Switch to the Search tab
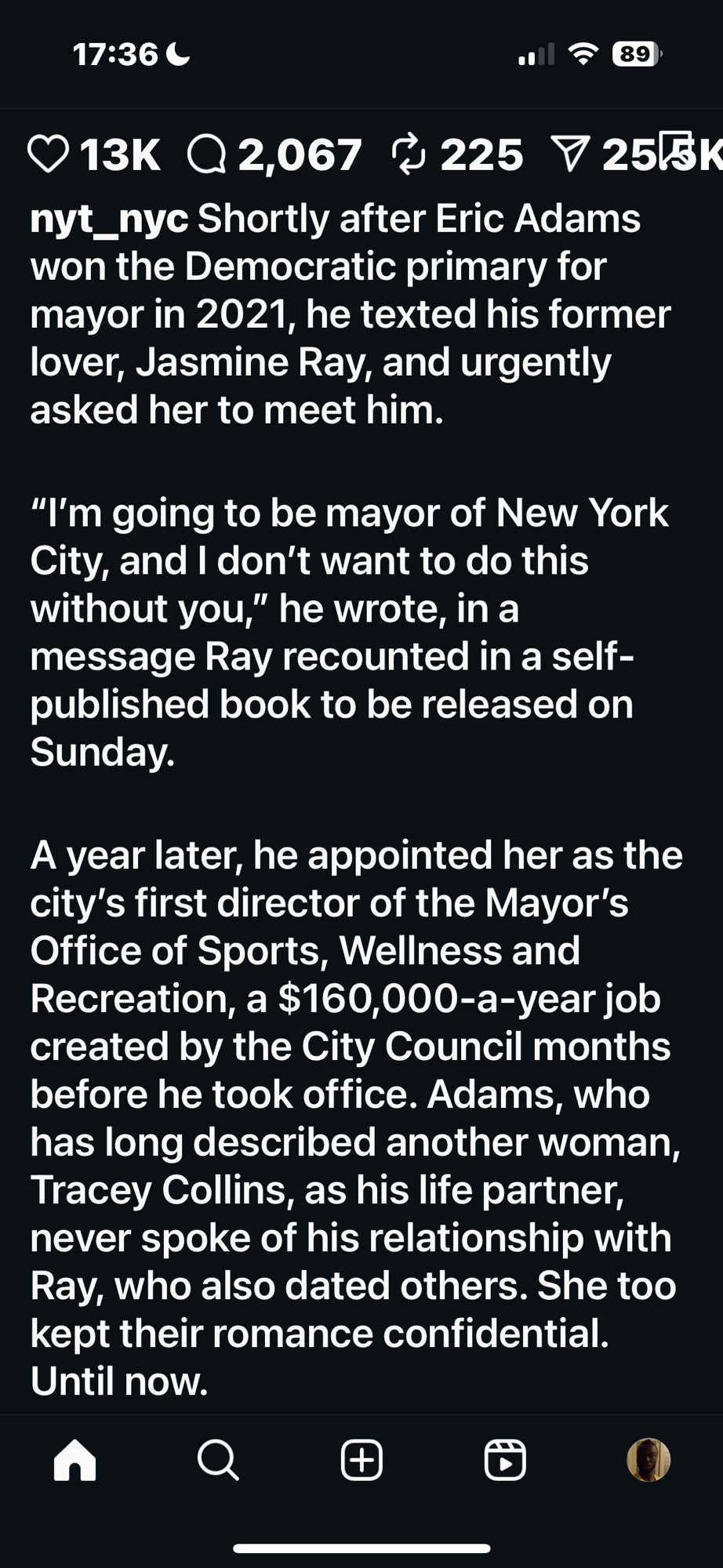The image size is (723, 1568). click(x=218, y=1460)
